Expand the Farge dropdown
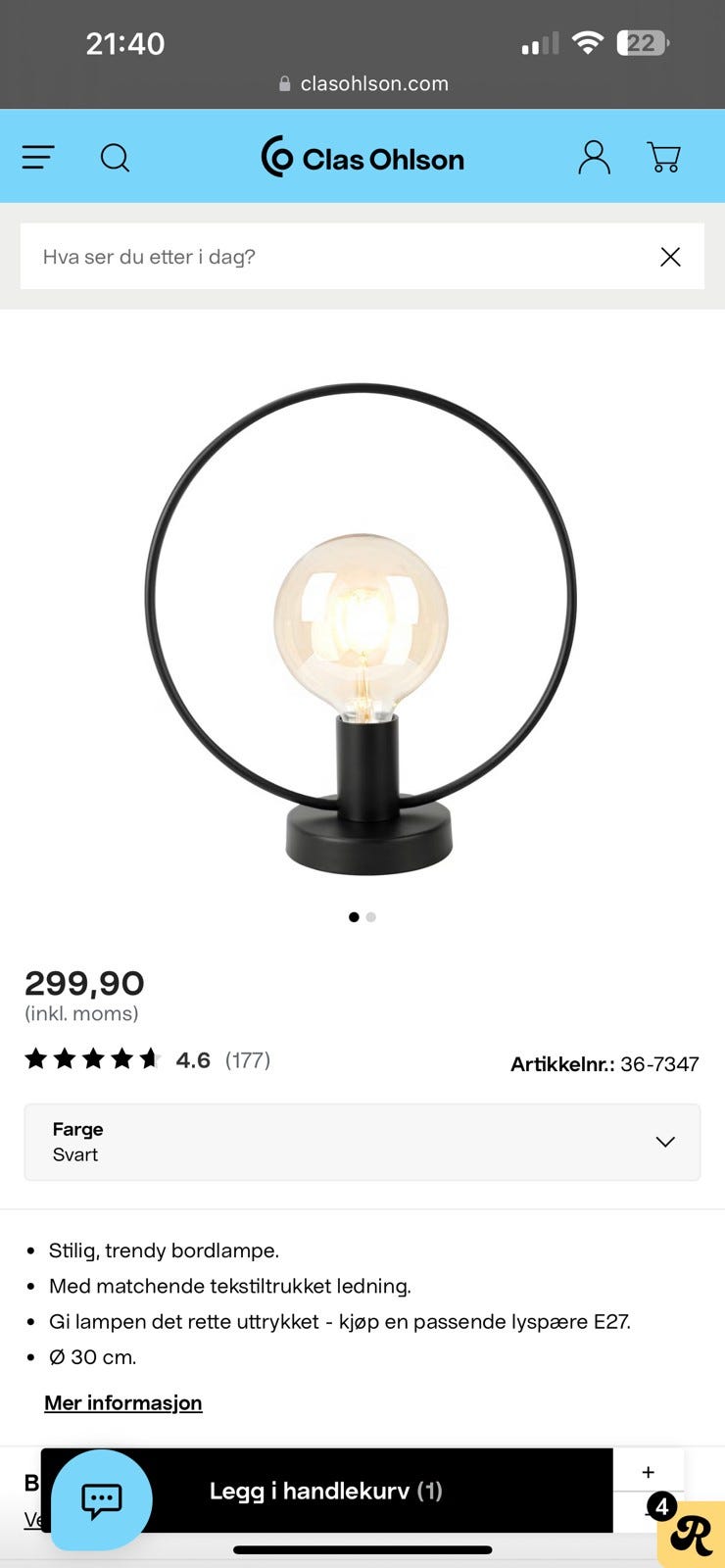The width and height of the screenshot is (725, 1568). pos(362,1142)
